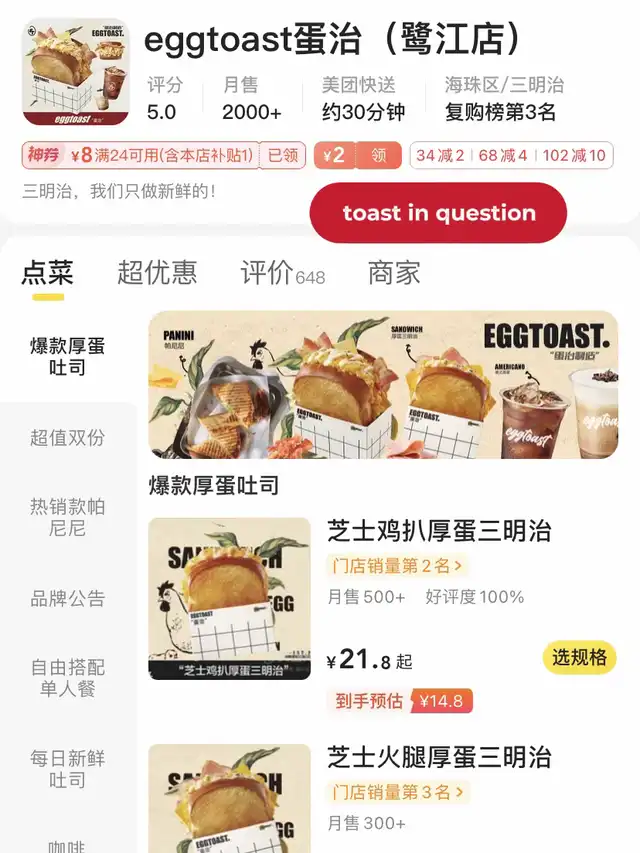Switch to the 商家 tab
The image size is (640, 853).
click(394, 272)
